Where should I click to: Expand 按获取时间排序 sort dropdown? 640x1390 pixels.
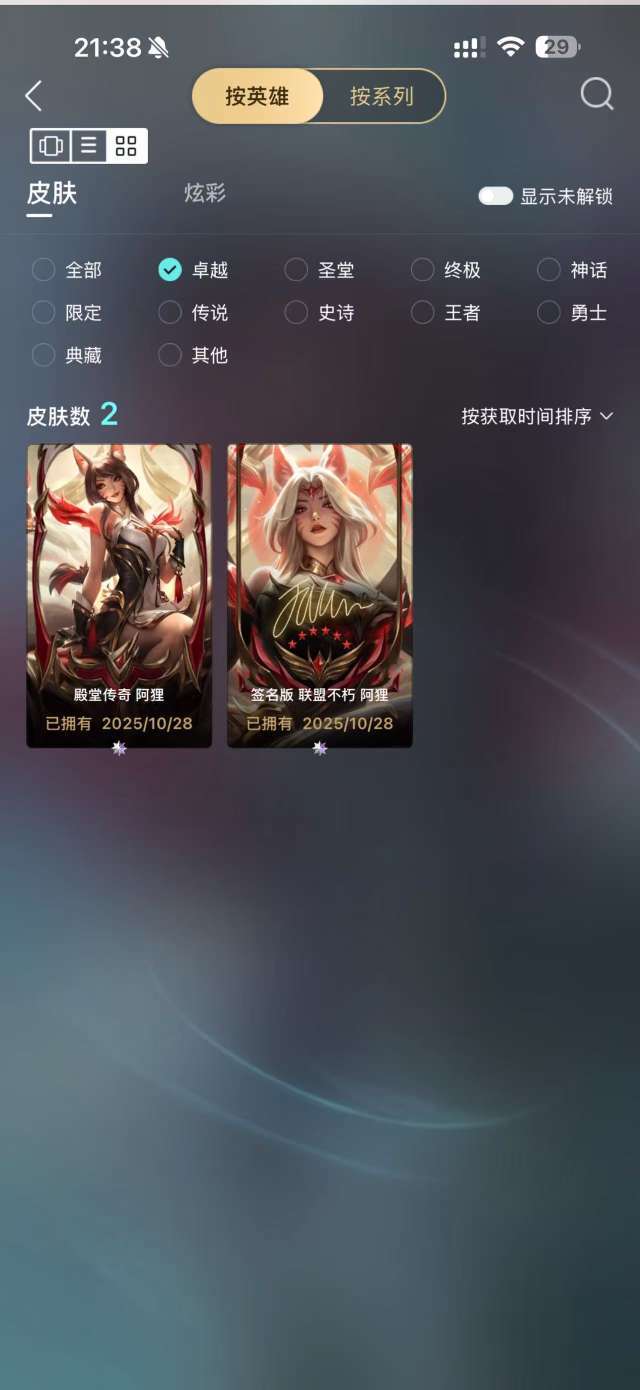(537, 416)
